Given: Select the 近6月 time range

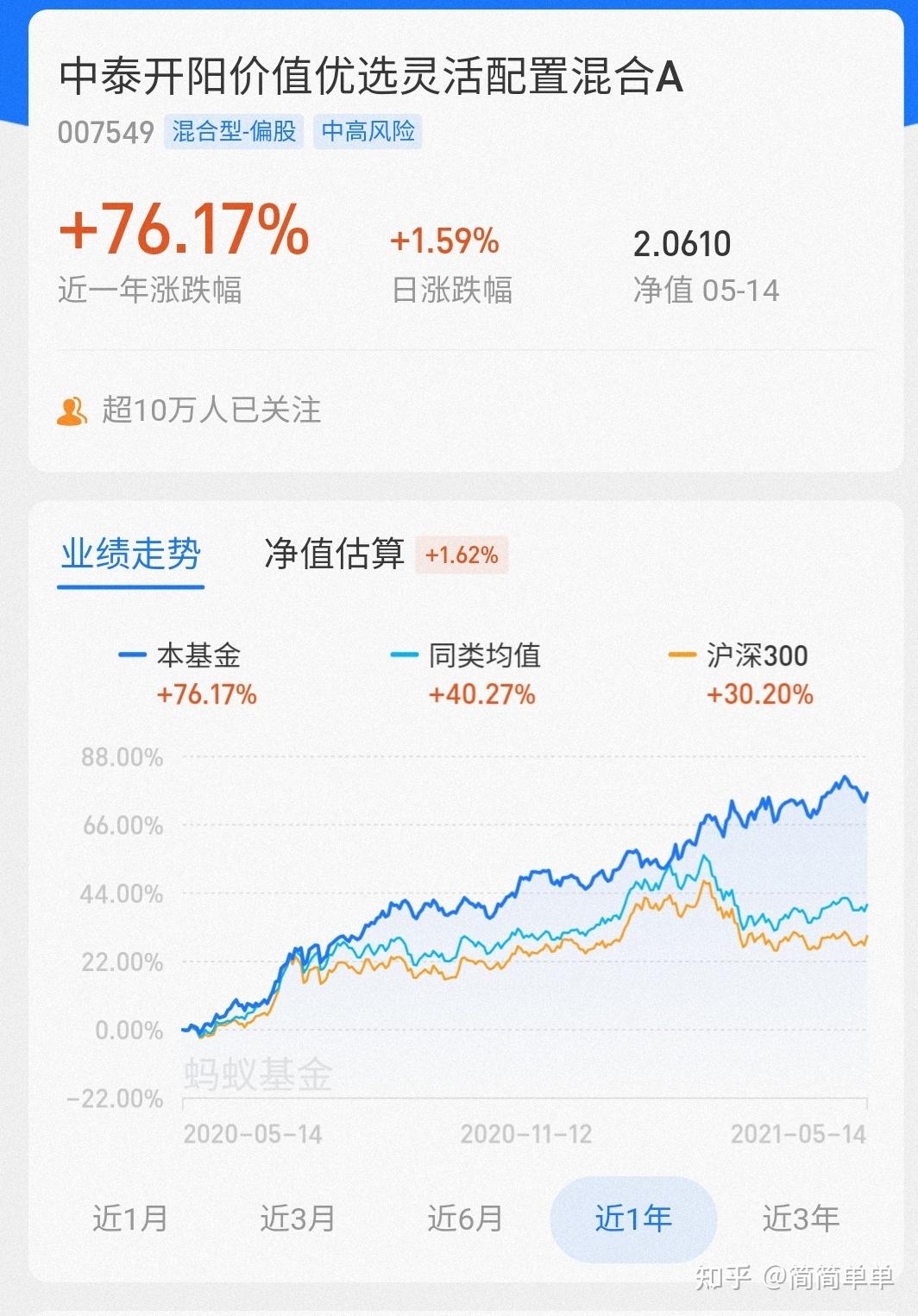Looking at the screenshot, I should click(463, 1219).
